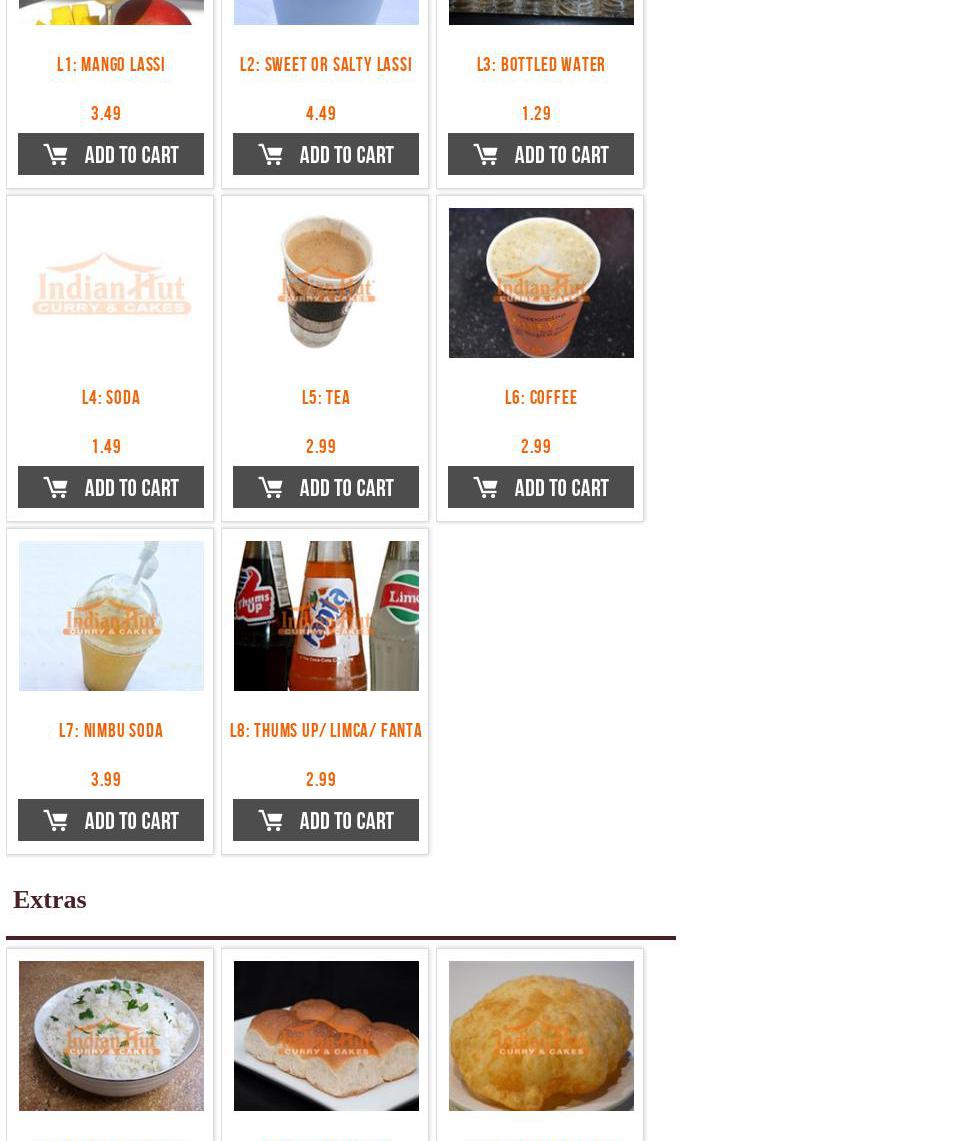Open the L7 Nimbu Soda picture
Image resolution: width=958 pixels, height=1141 pixels.
click(x=111, y=616)
